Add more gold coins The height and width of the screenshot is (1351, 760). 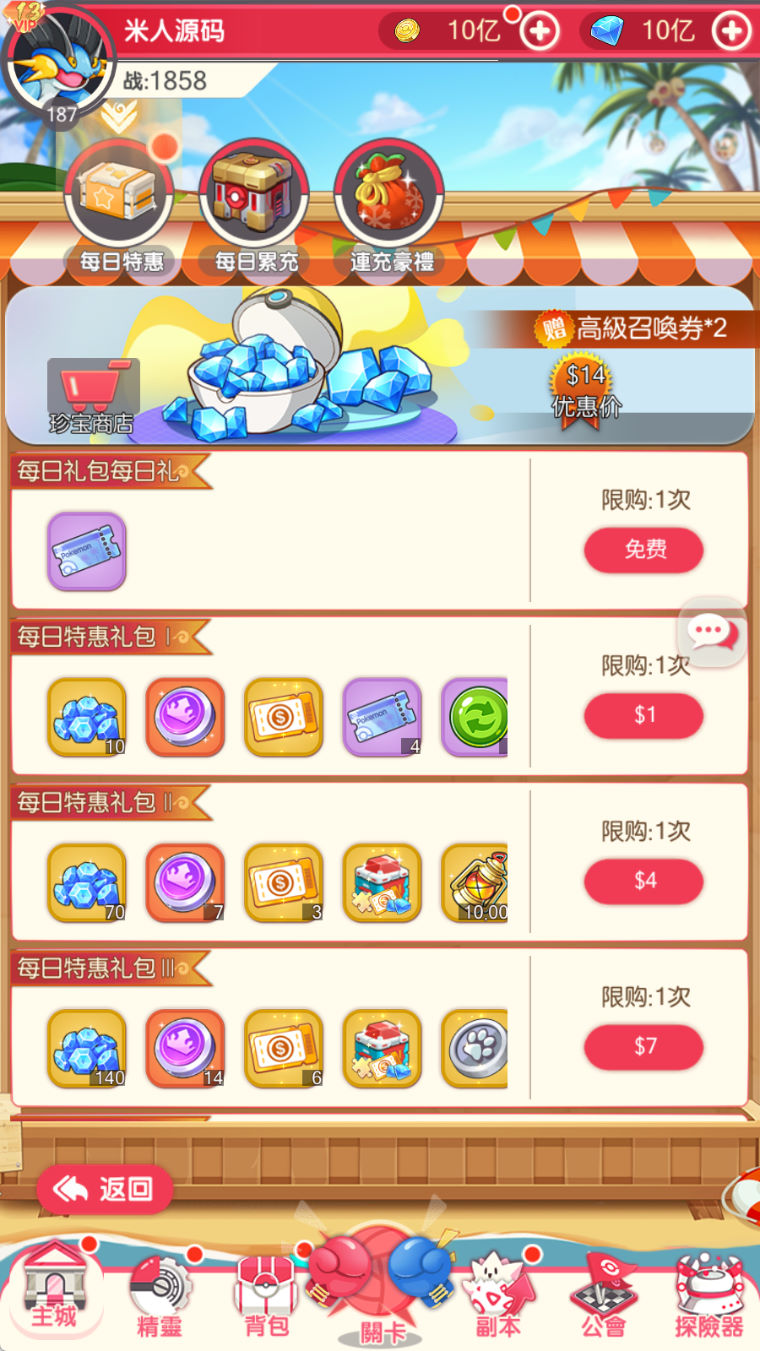540,31
